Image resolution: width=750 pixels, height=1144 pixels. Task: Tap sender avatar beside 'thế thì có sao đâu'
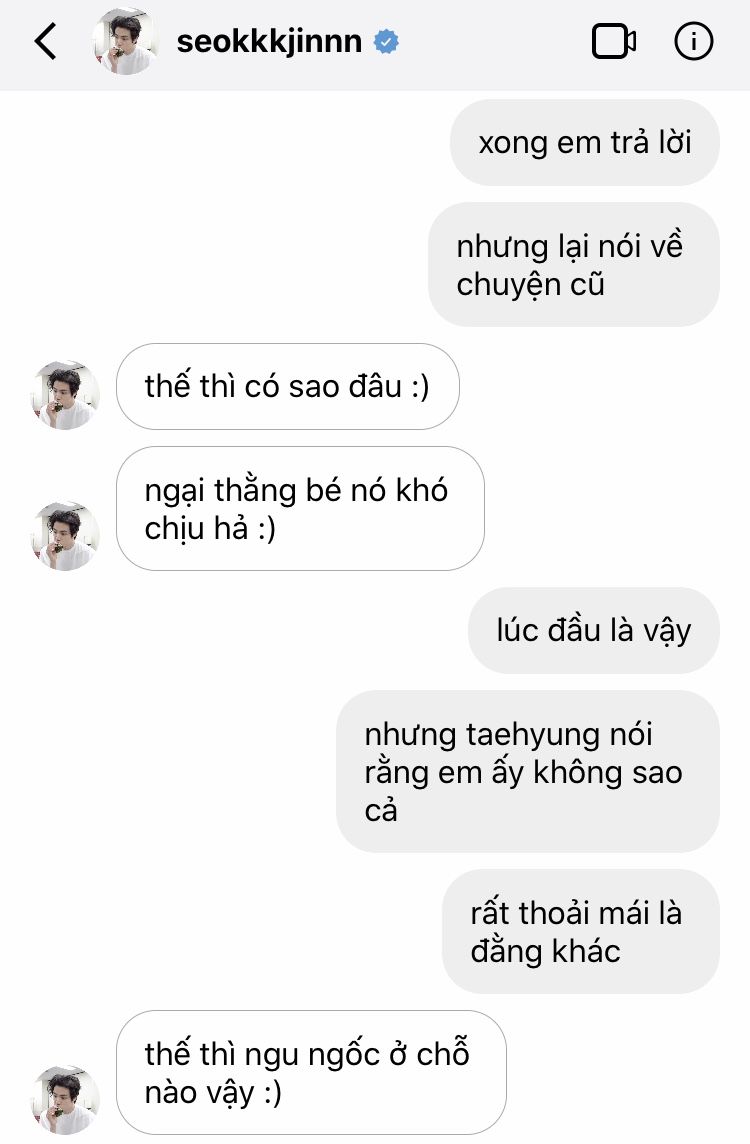coord(66,395)
